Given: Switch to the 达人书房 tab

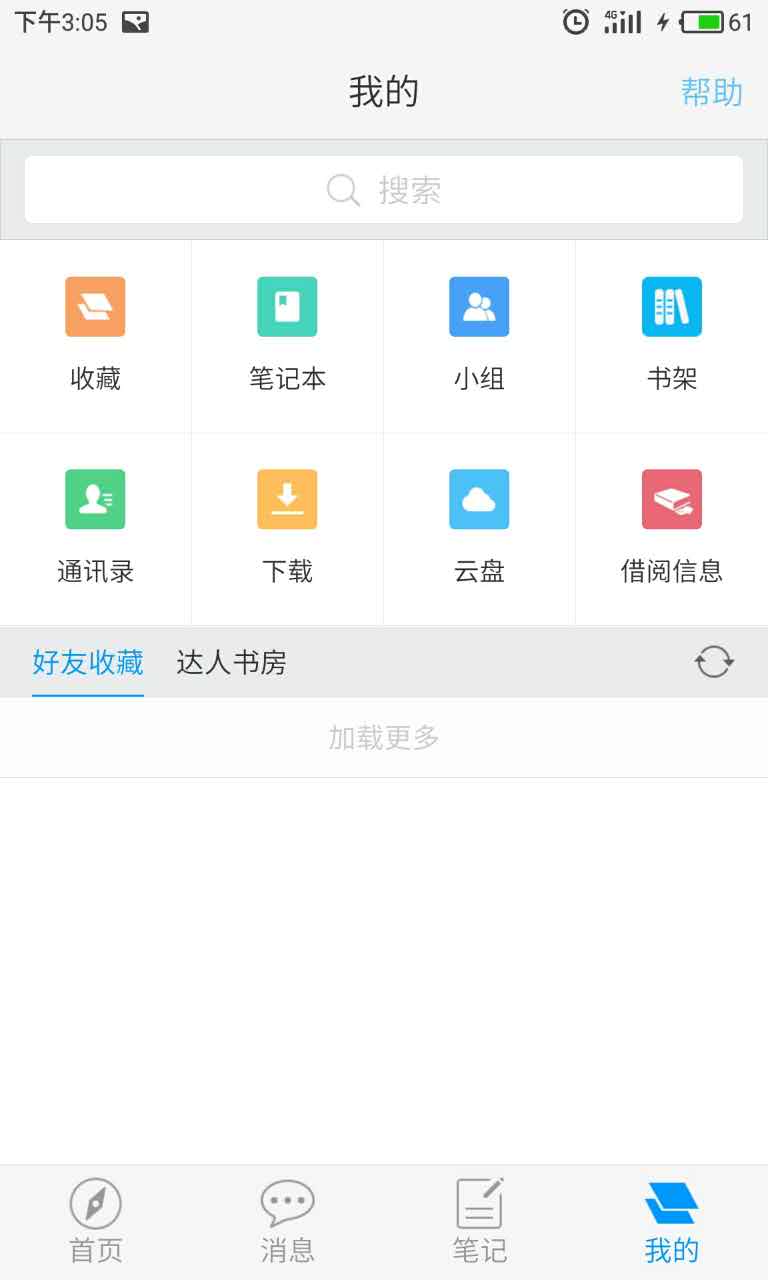Looking at the screenshot, I should click(x=231, y=662).
